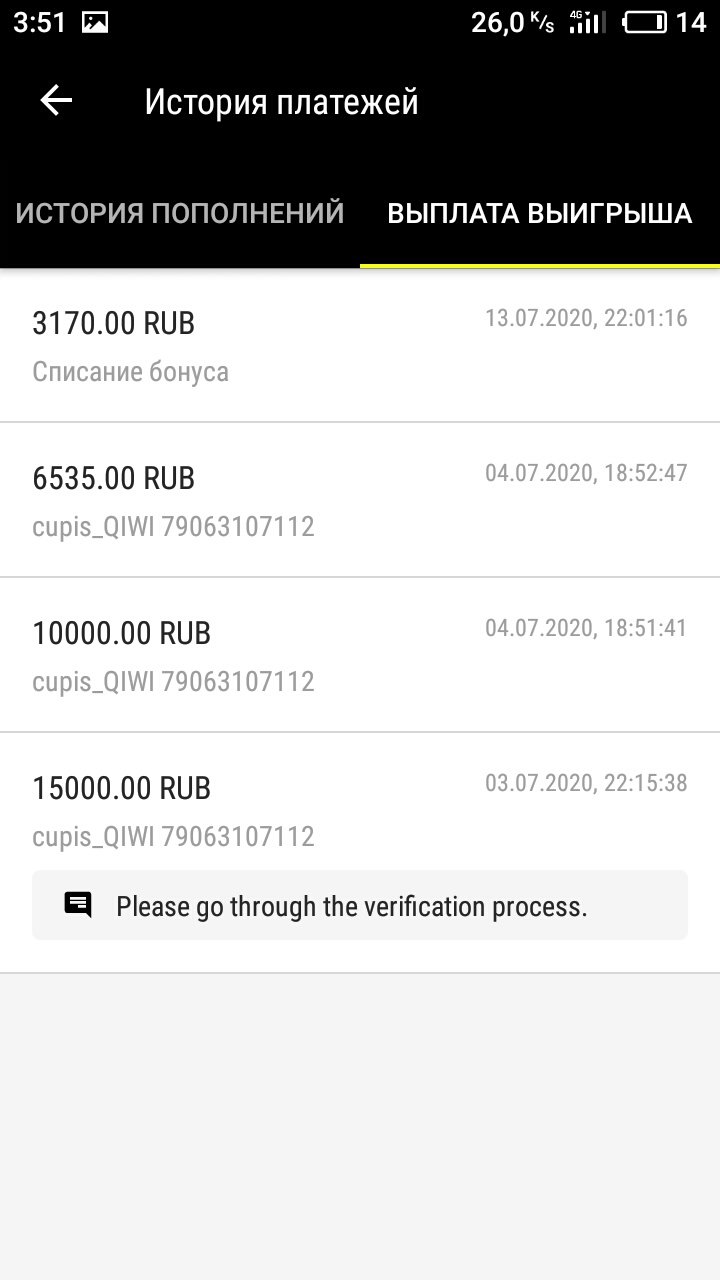Viewport: 720px width, 1280px height.
Task: Select the Выплата выигрыша tab
Action: (x=540, y=213)
